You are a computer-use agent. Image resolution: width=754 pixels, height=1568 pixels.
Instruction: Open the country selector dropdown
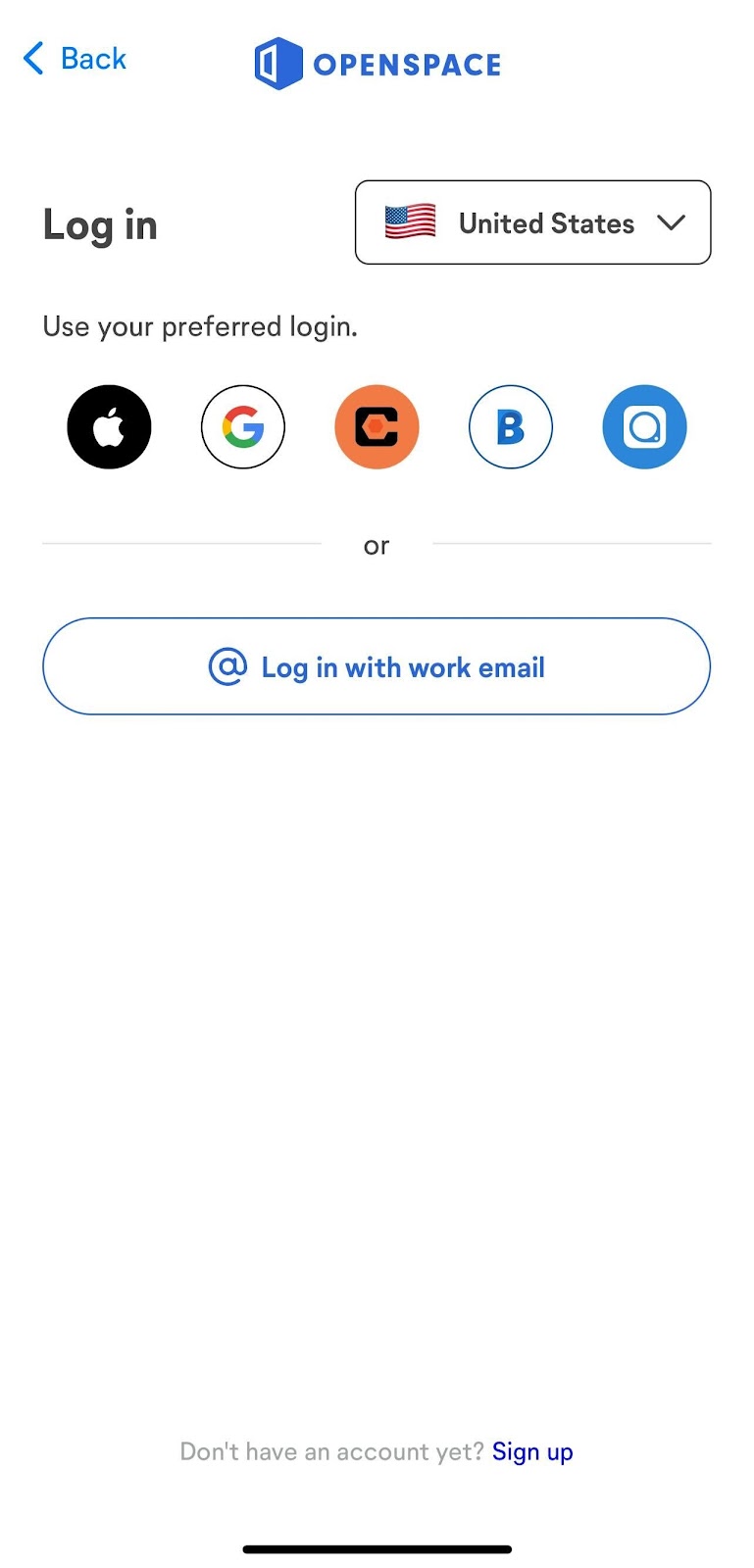(x=532, y=222)
